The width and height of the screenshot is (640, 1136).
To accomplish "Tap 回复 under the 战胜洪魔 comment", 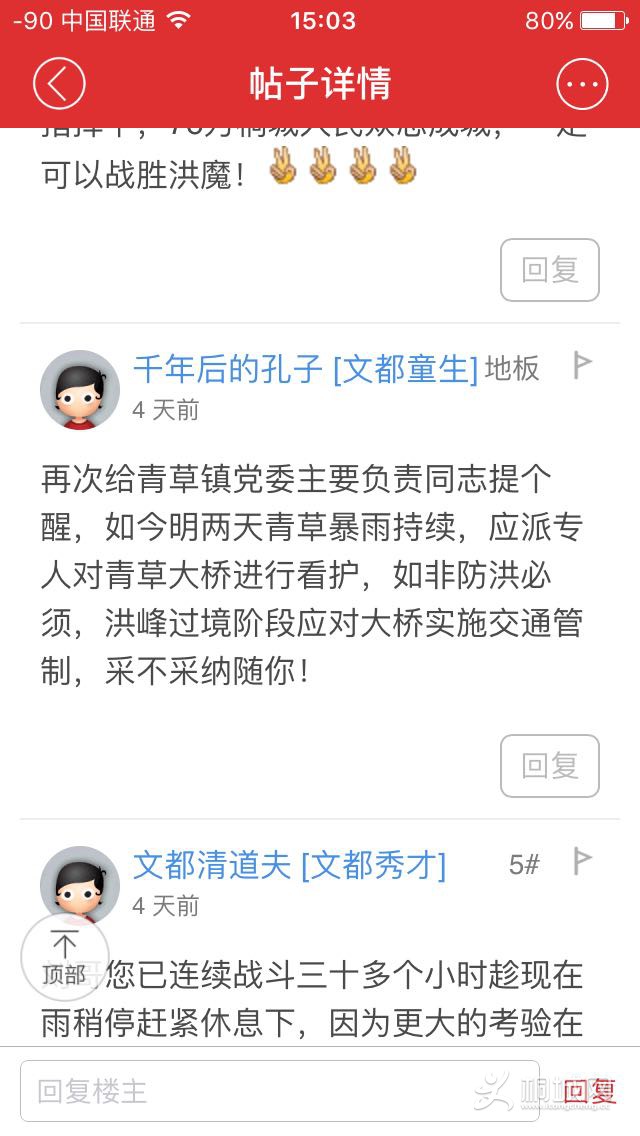I will click(x=549, y=270).
